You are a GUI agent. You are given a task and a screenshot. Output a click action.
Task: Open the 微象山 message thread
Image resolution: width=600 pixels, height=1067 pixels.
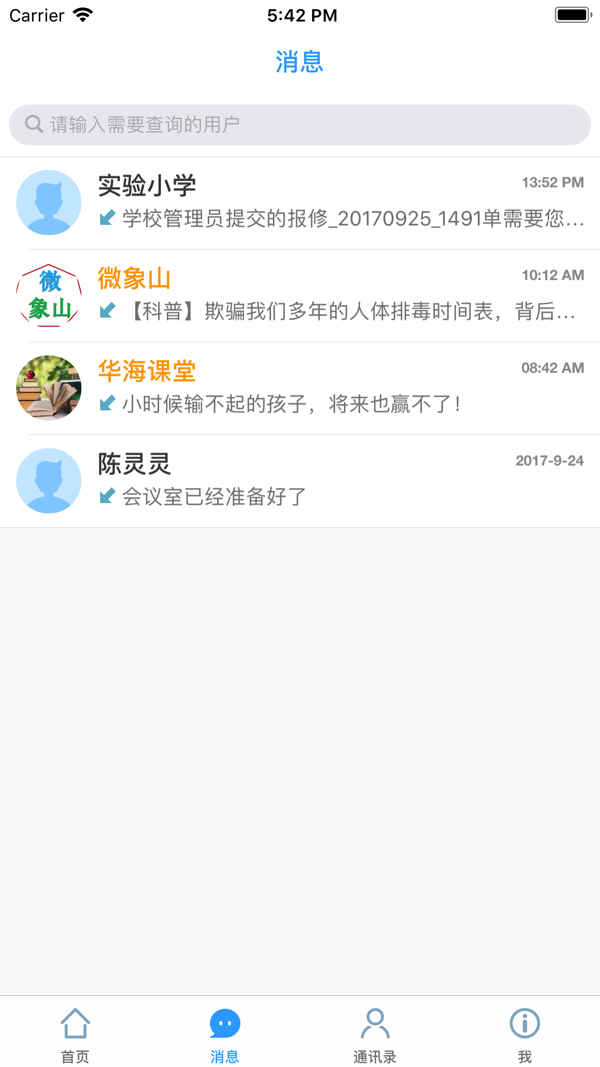300,296
